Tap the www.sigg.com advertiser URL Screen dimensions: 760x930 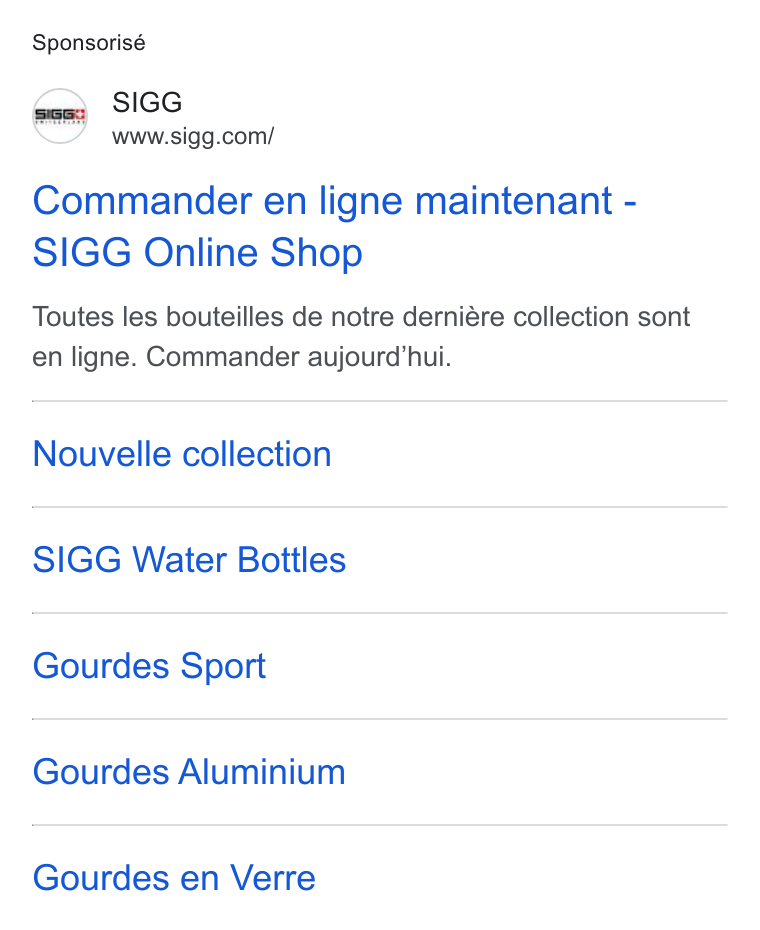193,137
